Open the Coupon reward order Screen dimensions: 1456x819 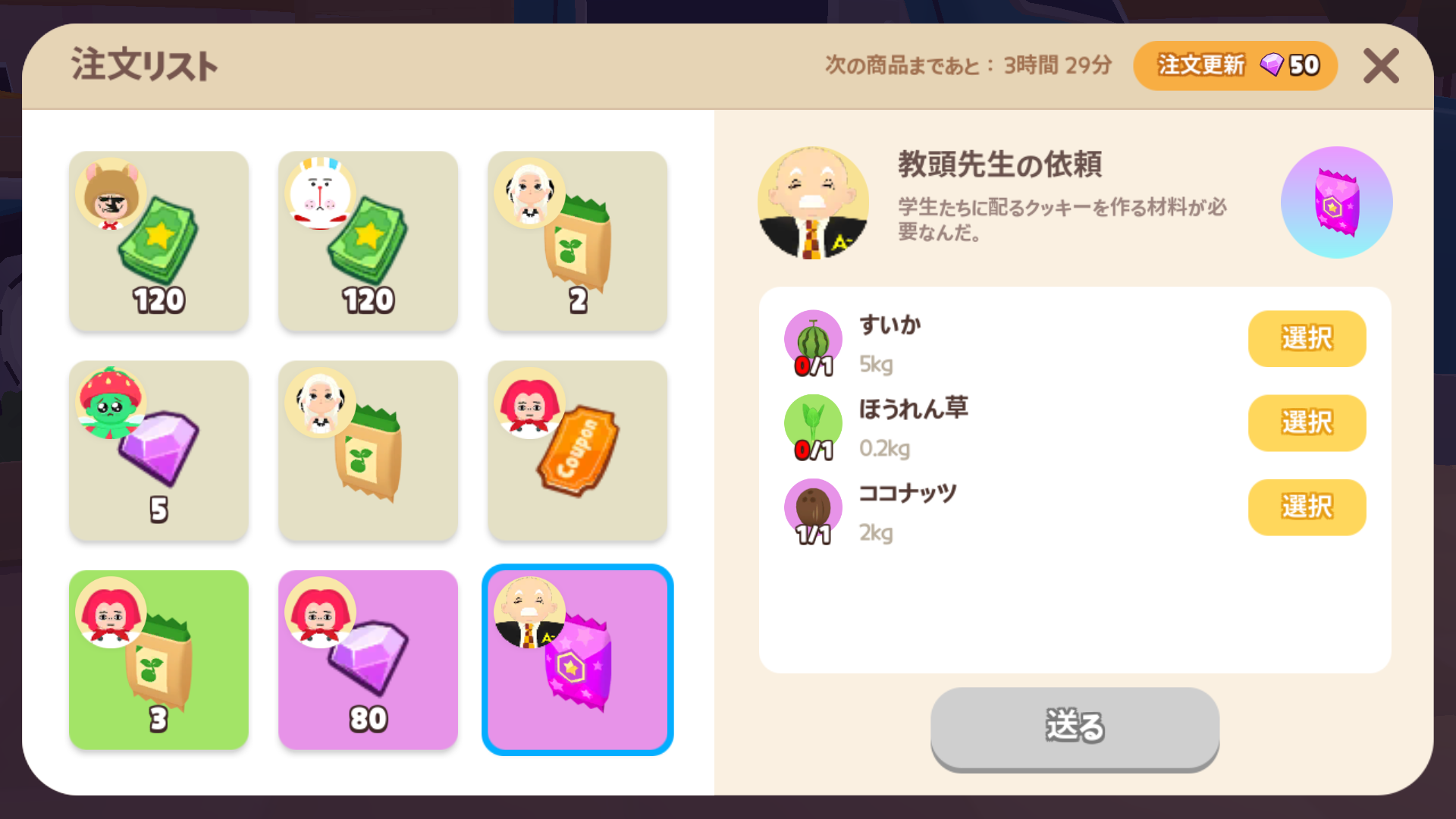577,450
